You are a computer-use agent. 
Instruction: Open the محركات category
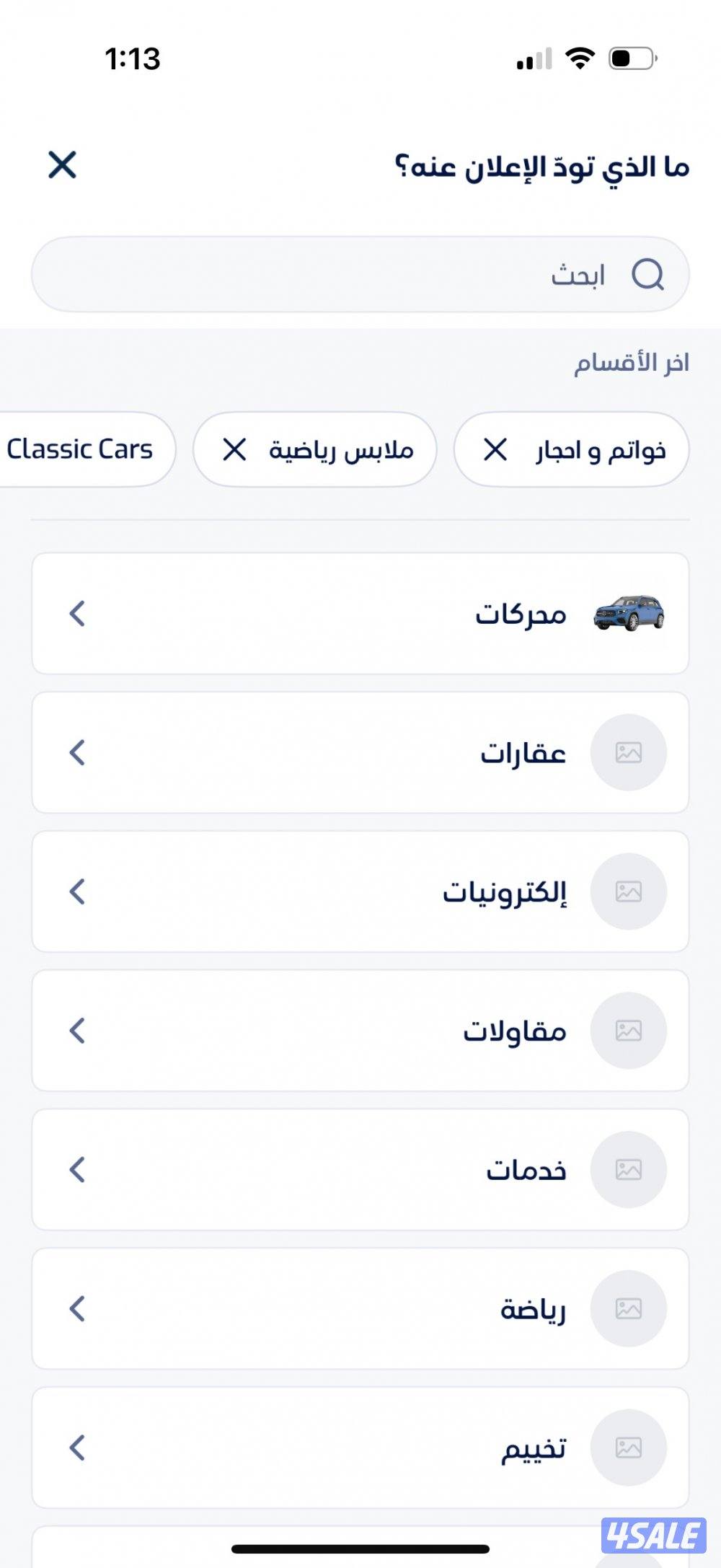tap(360, 614)
